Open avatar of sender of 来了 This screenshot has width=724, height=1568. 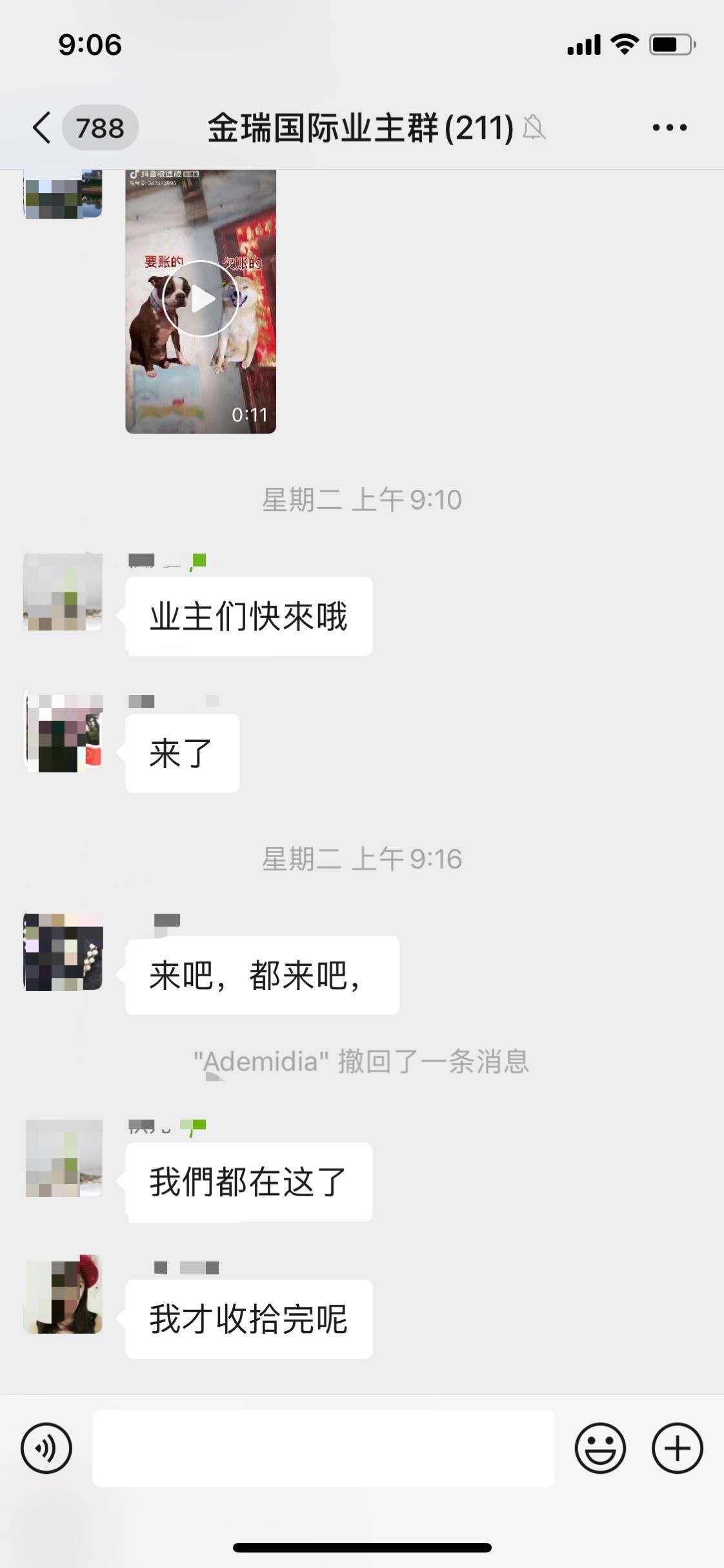63,733
